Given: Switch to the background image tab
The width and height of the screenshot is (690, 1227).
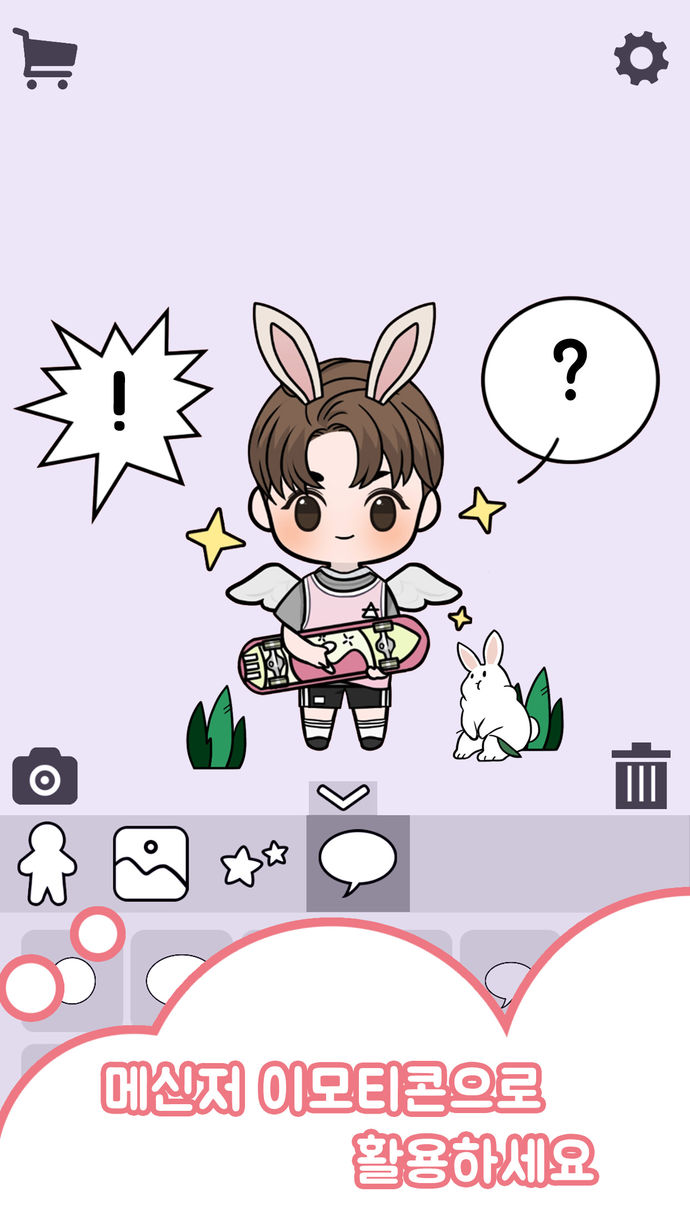Looking at the screenshot, I should tap(151, 863).
